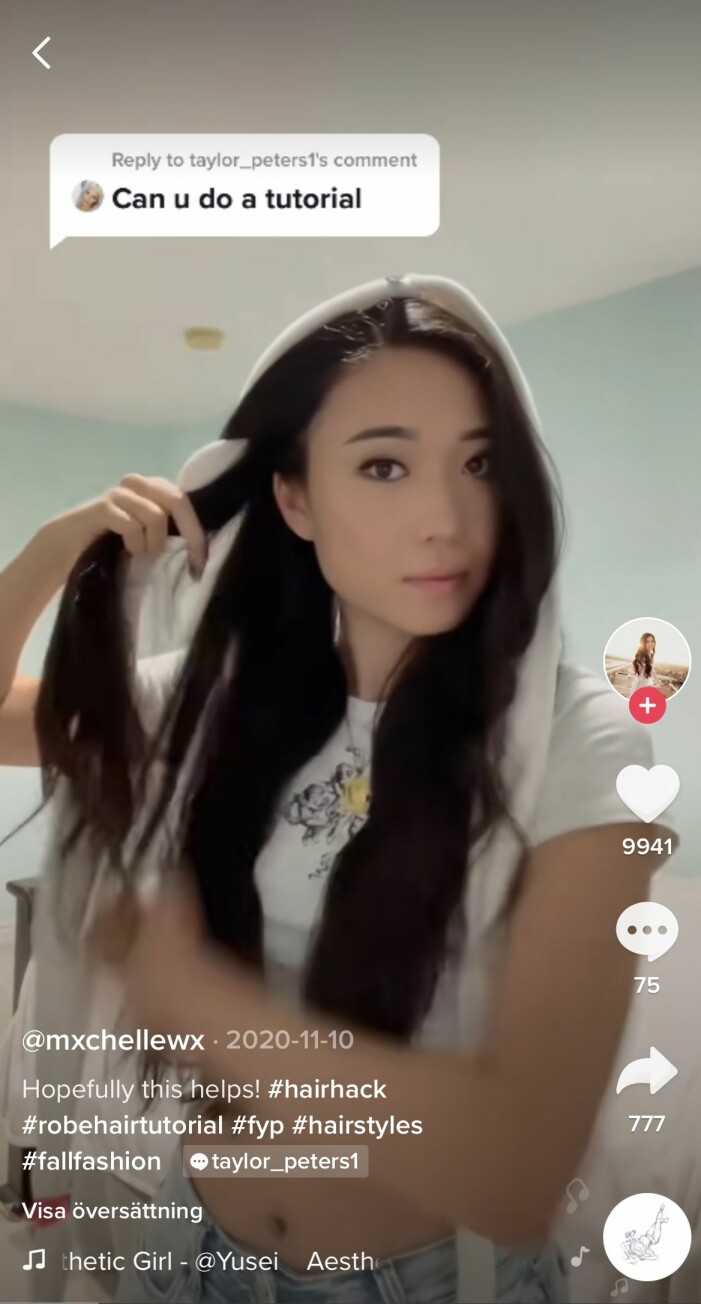701x1304 pixels.
Task: Open the #robehairtutorial hashtag
Action: point(122,1125)
